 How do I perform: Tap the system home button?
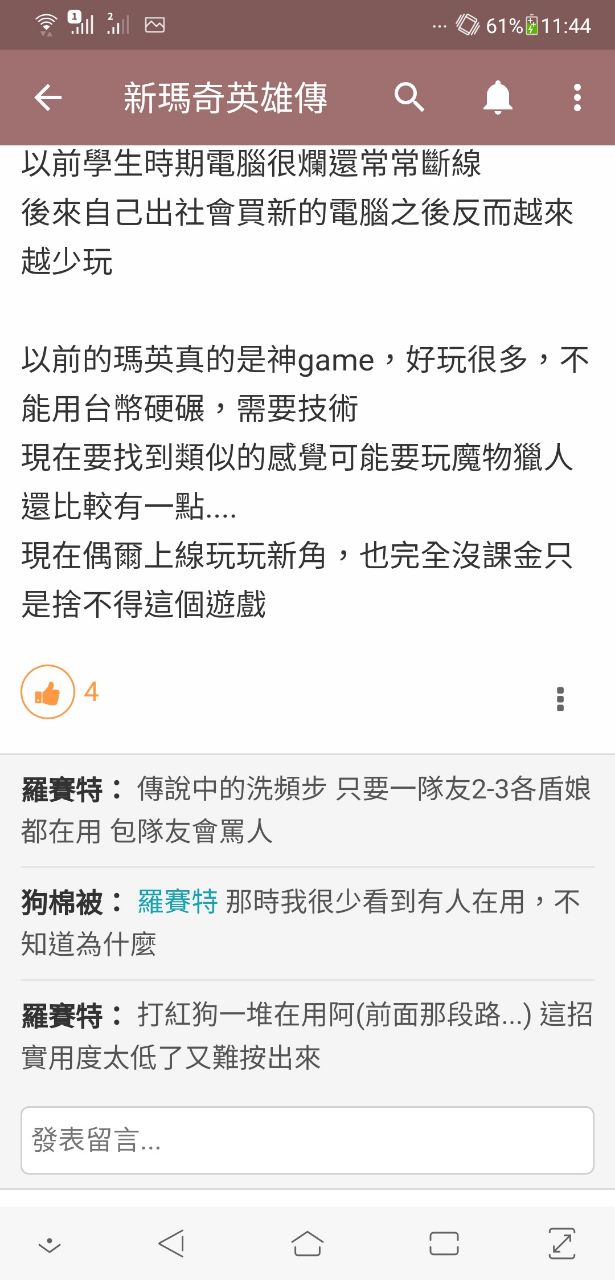(307, 1243)
